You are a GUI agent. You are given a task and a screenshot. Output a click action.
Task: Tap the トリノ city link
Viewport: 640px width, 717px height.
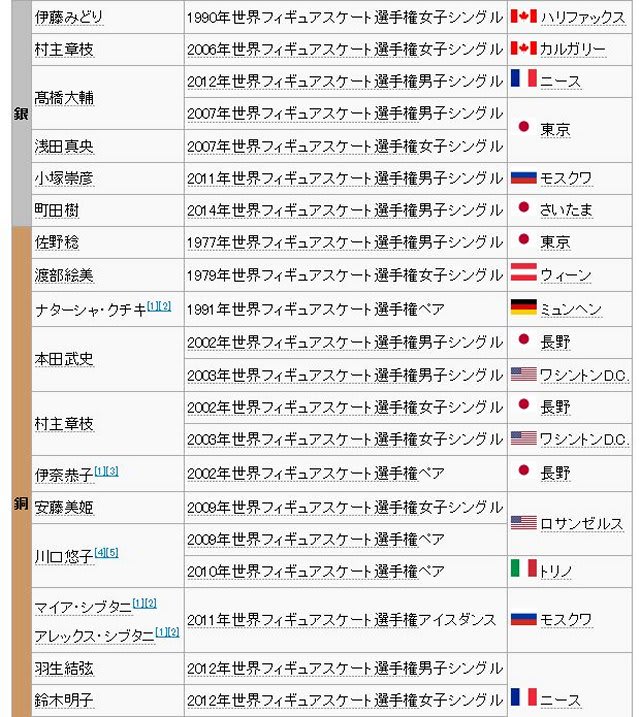coord(556,571)
